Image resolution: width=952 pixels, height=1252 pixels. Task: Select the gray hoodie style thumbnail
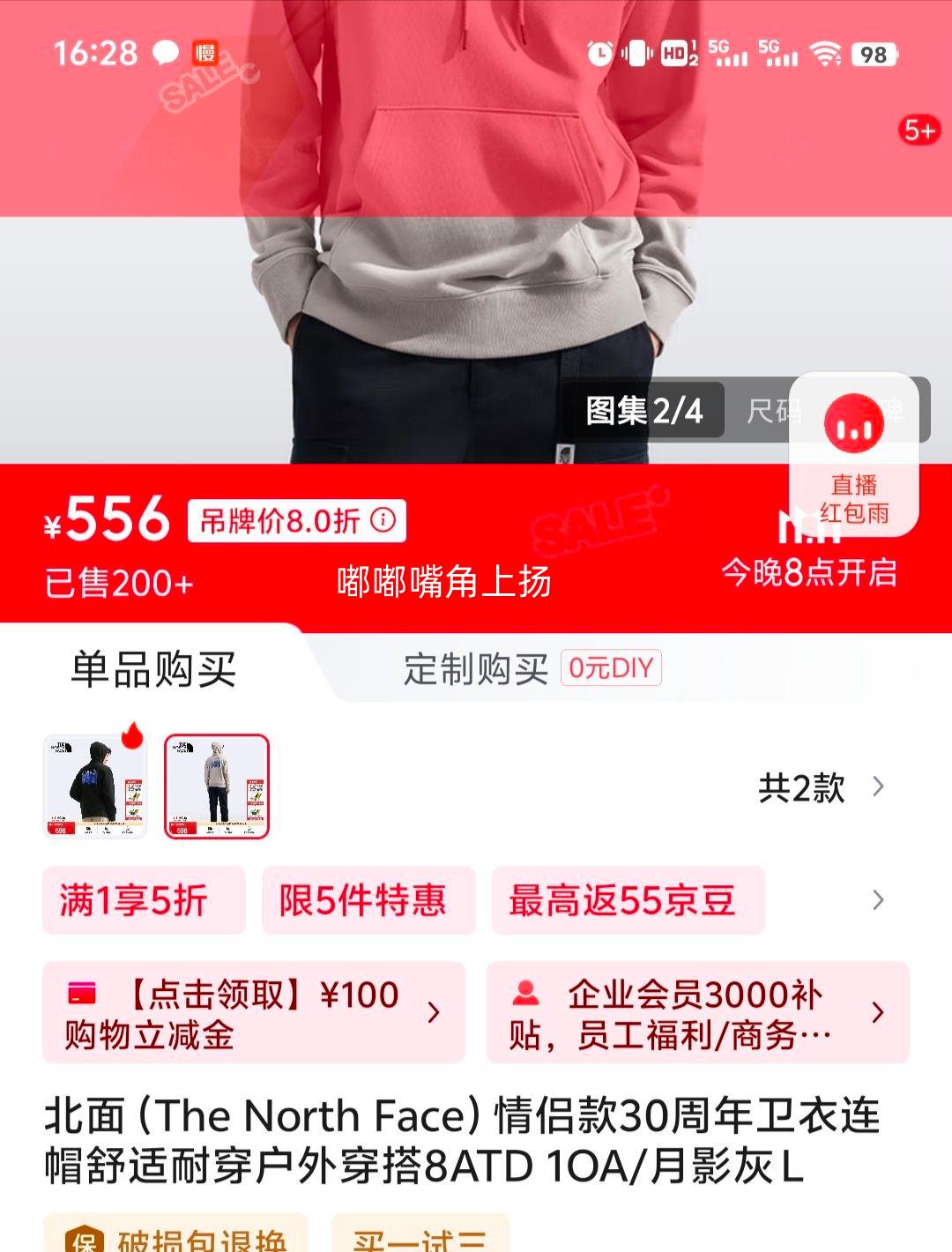[217, 786]
